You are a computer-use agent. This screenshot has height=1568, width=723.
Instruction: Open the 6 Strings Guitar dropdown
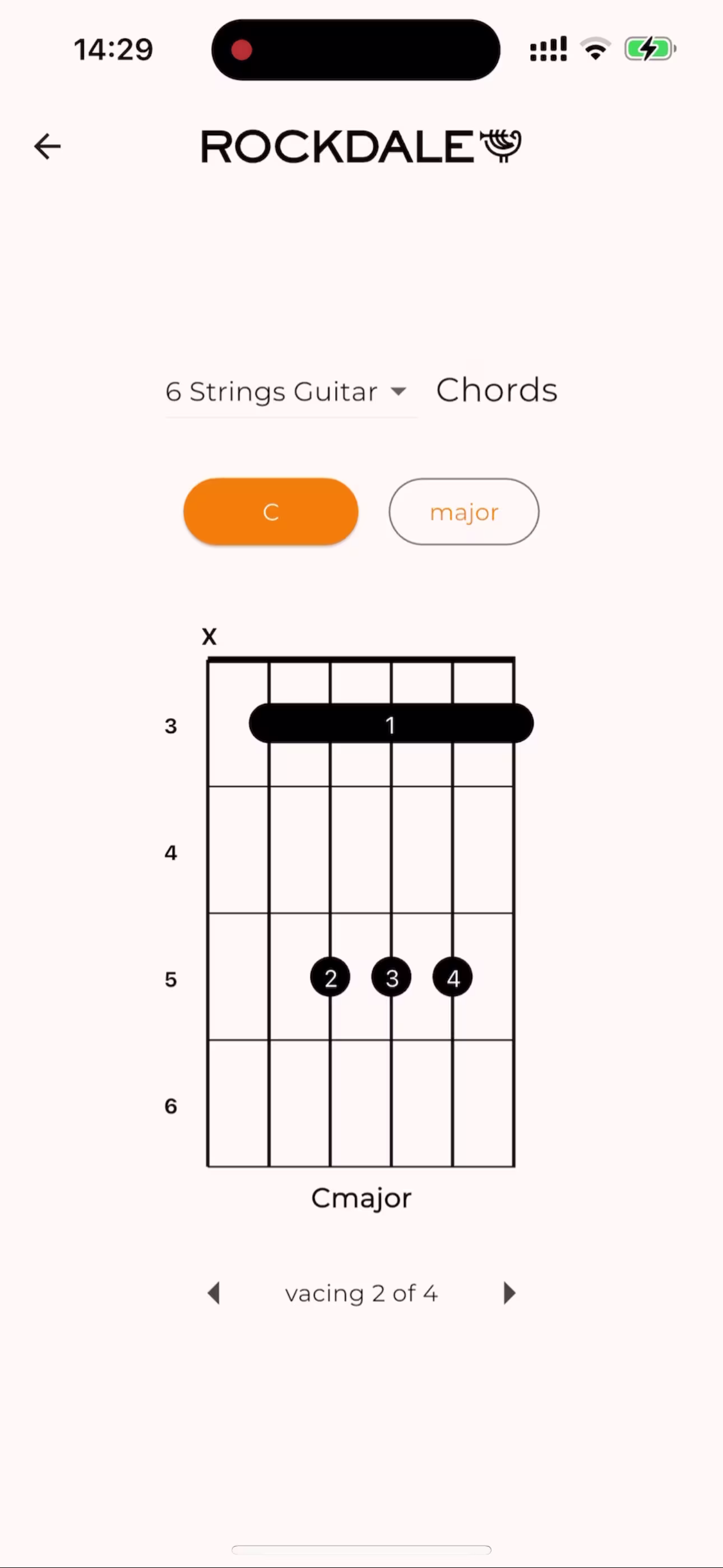point(286,391)
